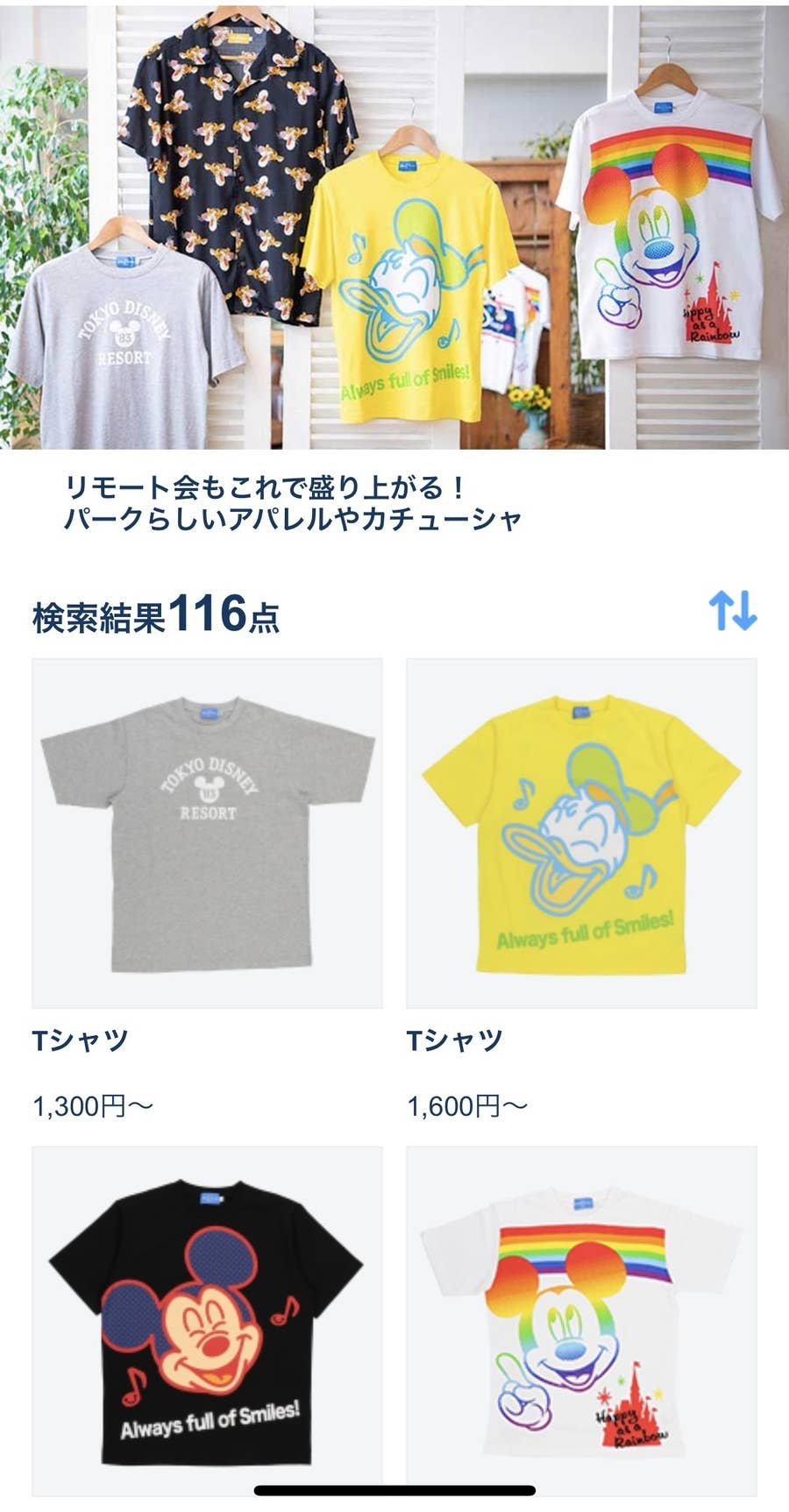
Task: Open the sort order arrows icon
Action: point(732,611)
